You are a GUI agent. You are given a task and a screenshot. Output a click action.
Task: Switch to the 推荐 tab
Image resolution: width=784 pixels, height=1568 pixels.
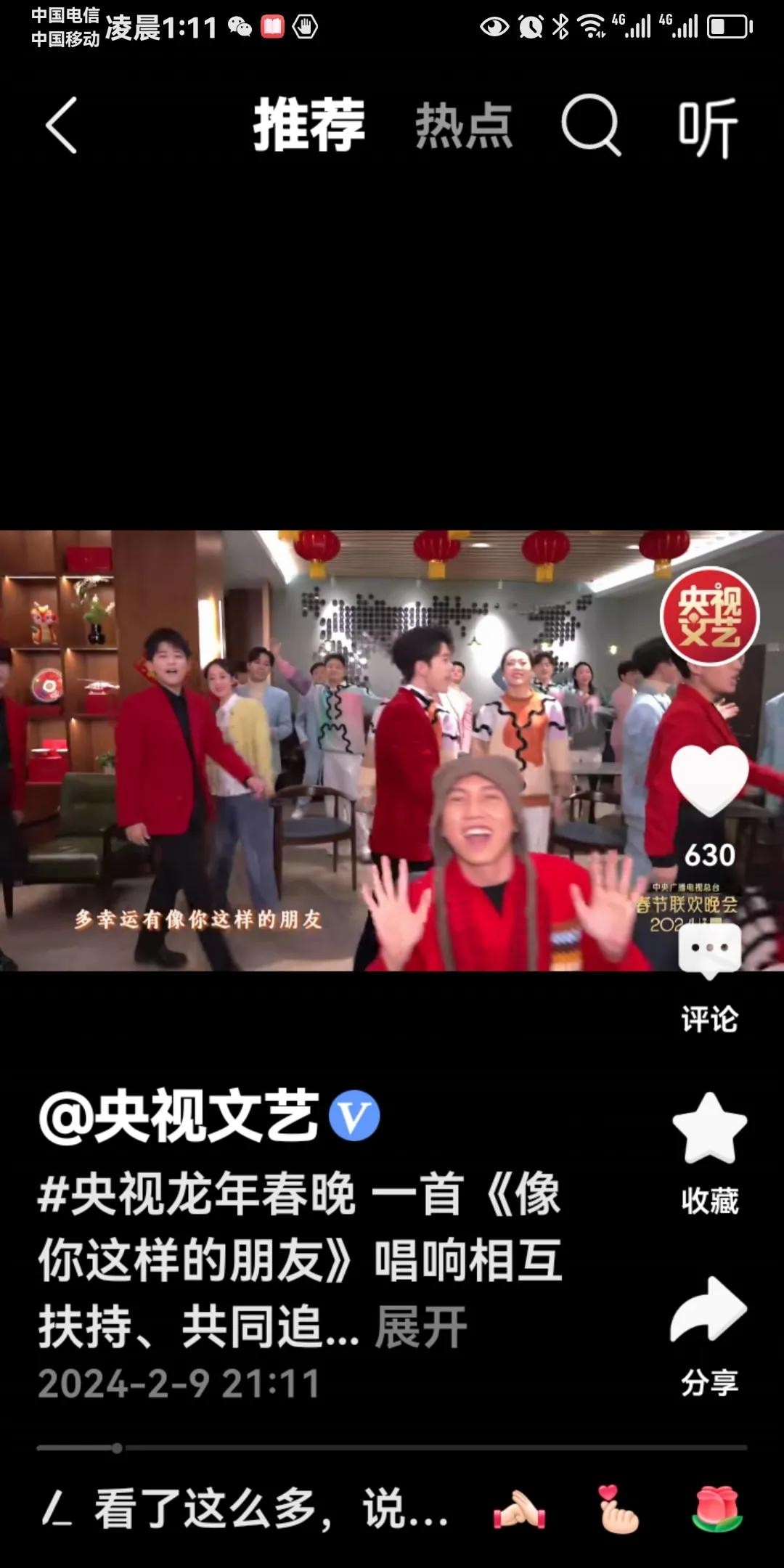pyautogui.click(x=309, y=126)
